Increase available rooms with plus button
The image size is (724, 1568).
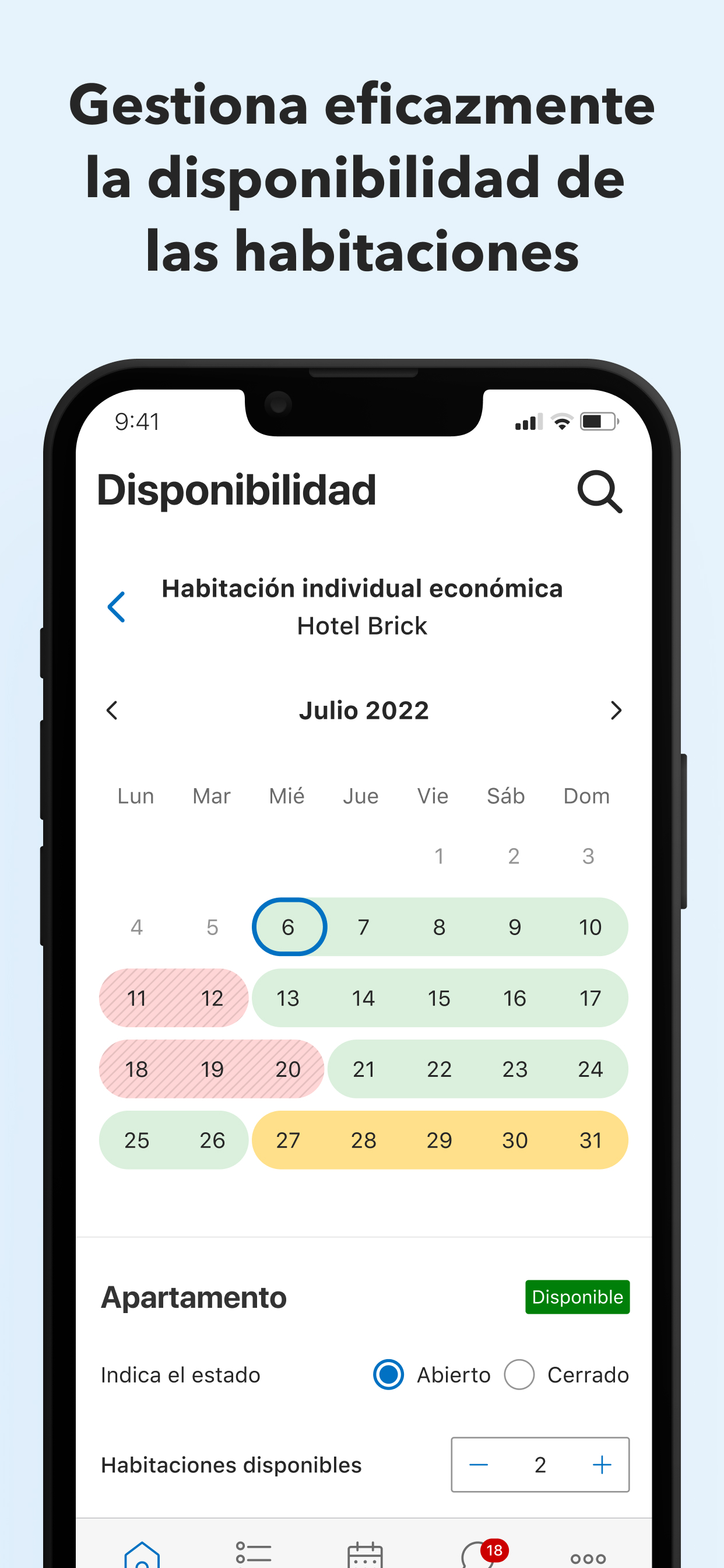(602, 1465)
